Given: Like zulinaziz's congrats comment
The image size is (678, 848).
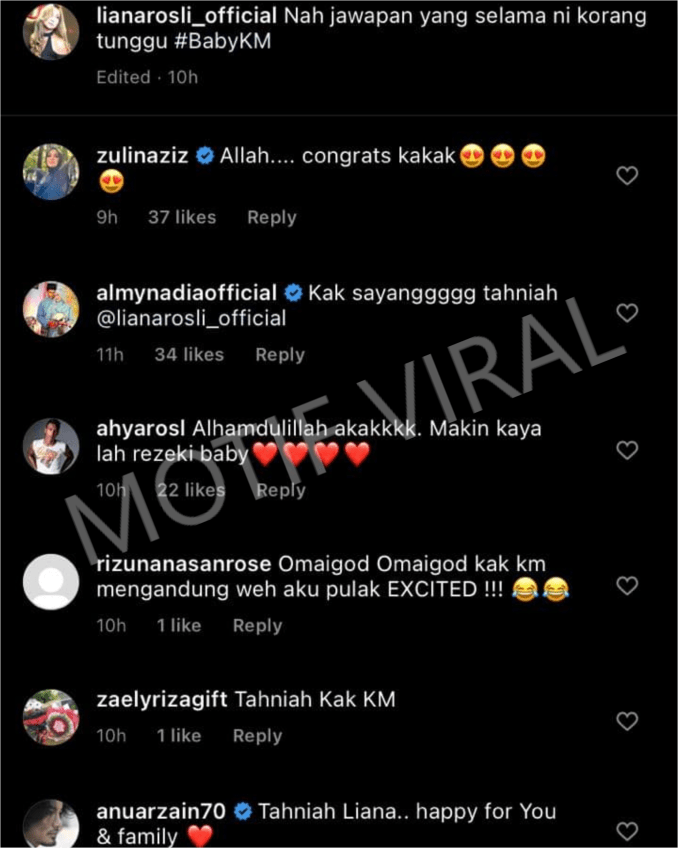Looking at the screenshot, I should pyautogui.click(x=627, y=177).
